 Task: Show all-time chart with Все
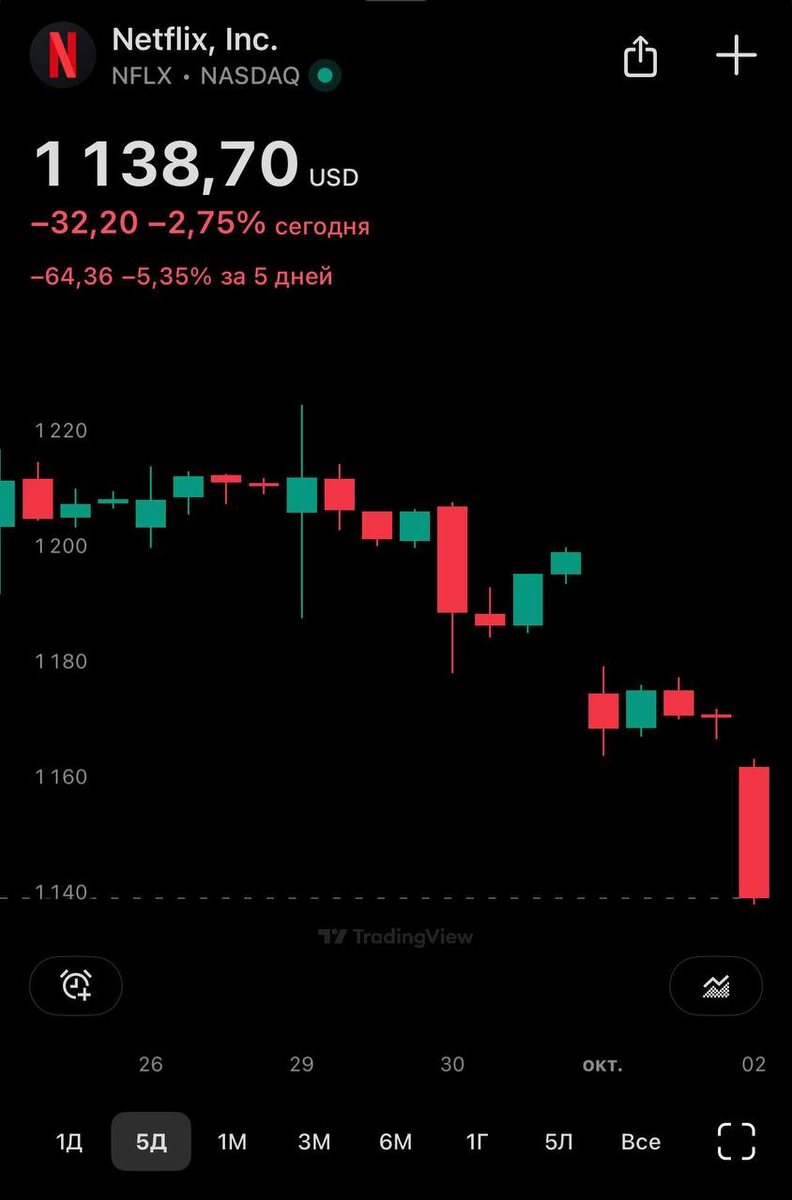[x=640, y=1141]
